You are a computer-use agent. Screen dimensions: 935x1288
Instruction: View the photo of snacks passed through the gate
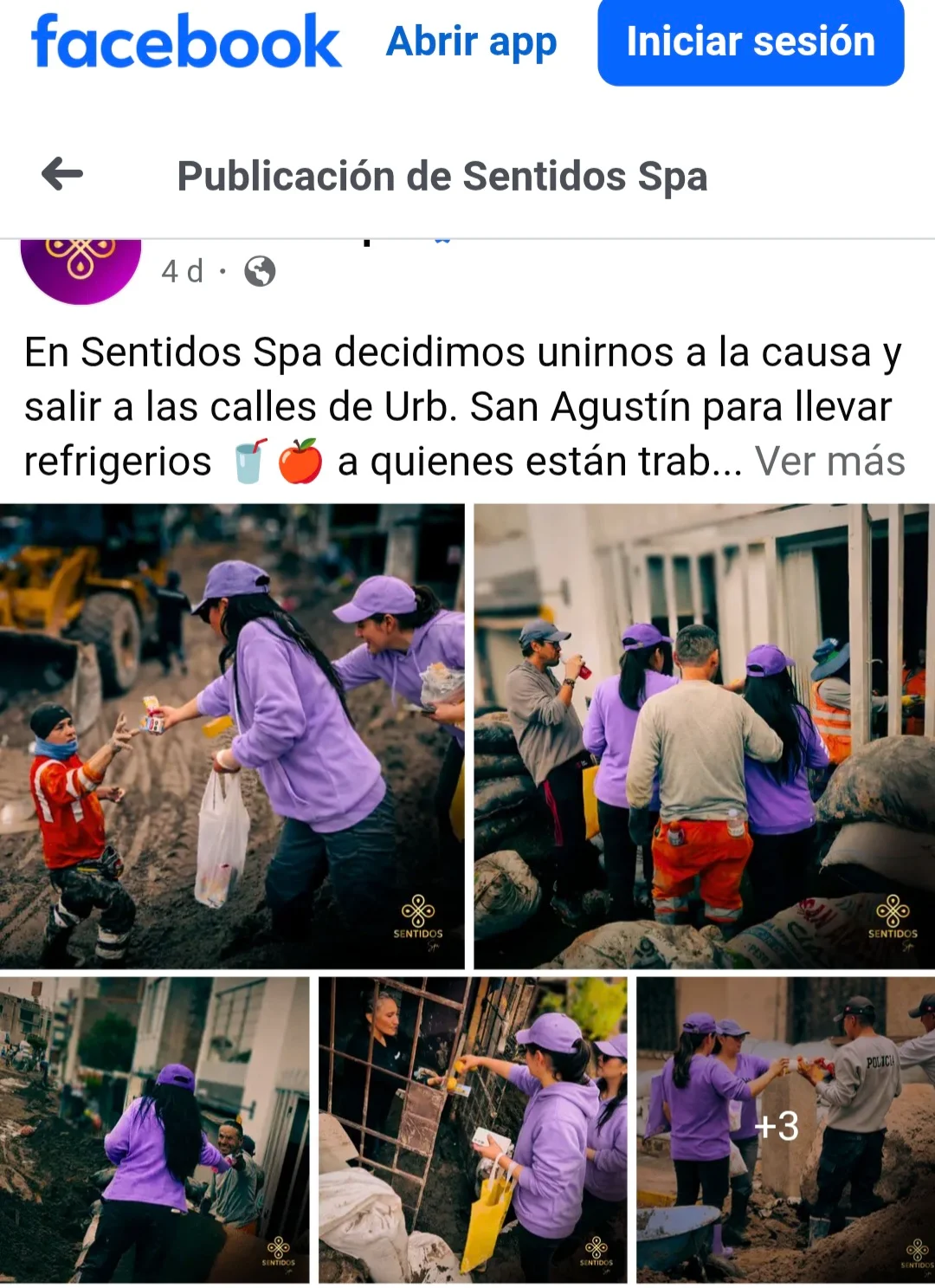point(473,1129)
